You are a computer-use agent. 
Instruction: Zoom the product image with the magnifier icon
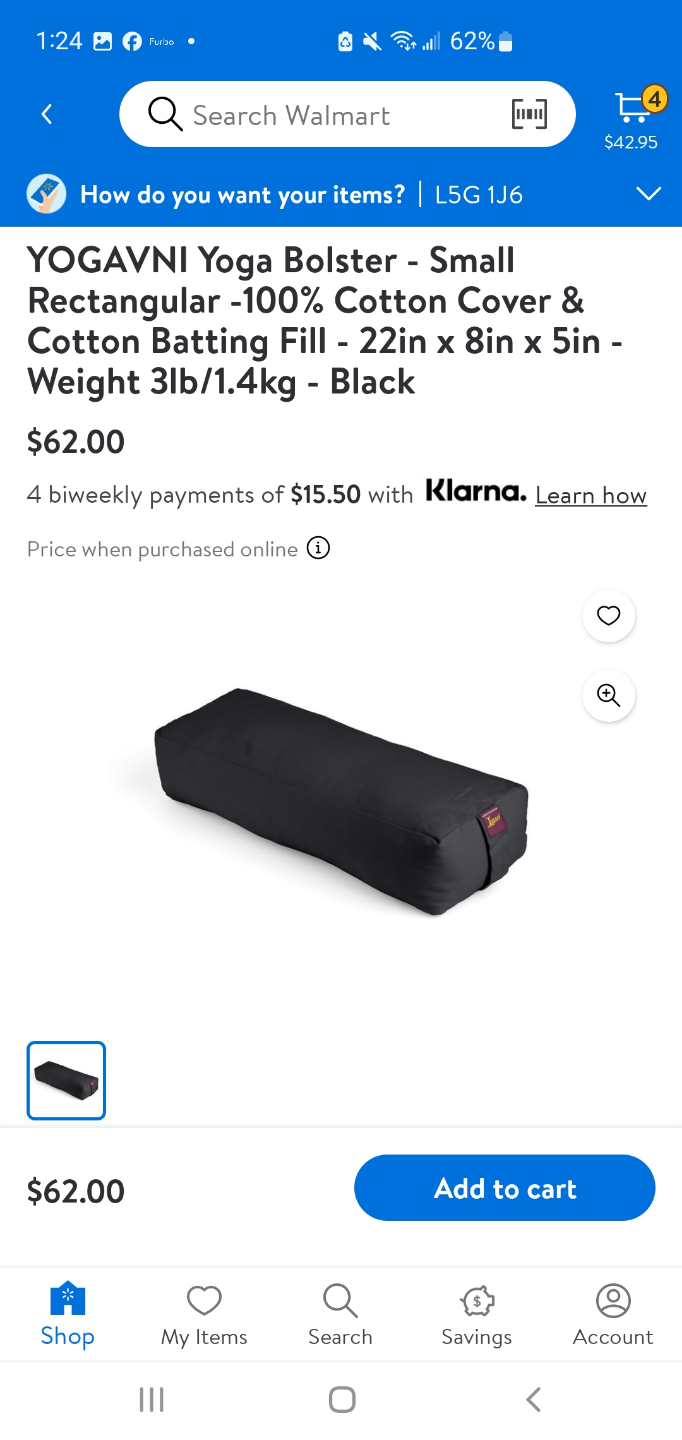pyautogui.click(x=608, y=695)
